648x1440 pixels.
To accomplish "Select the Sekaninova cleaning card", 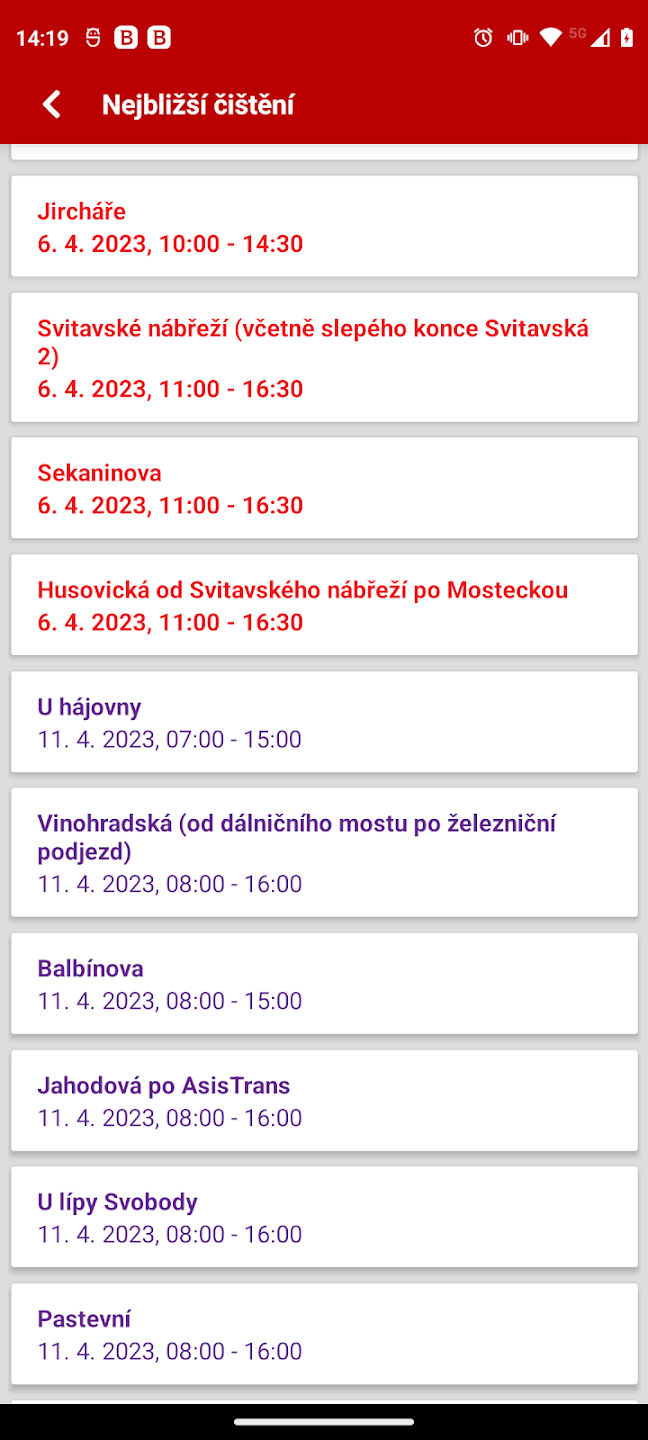I will point(324,488).
